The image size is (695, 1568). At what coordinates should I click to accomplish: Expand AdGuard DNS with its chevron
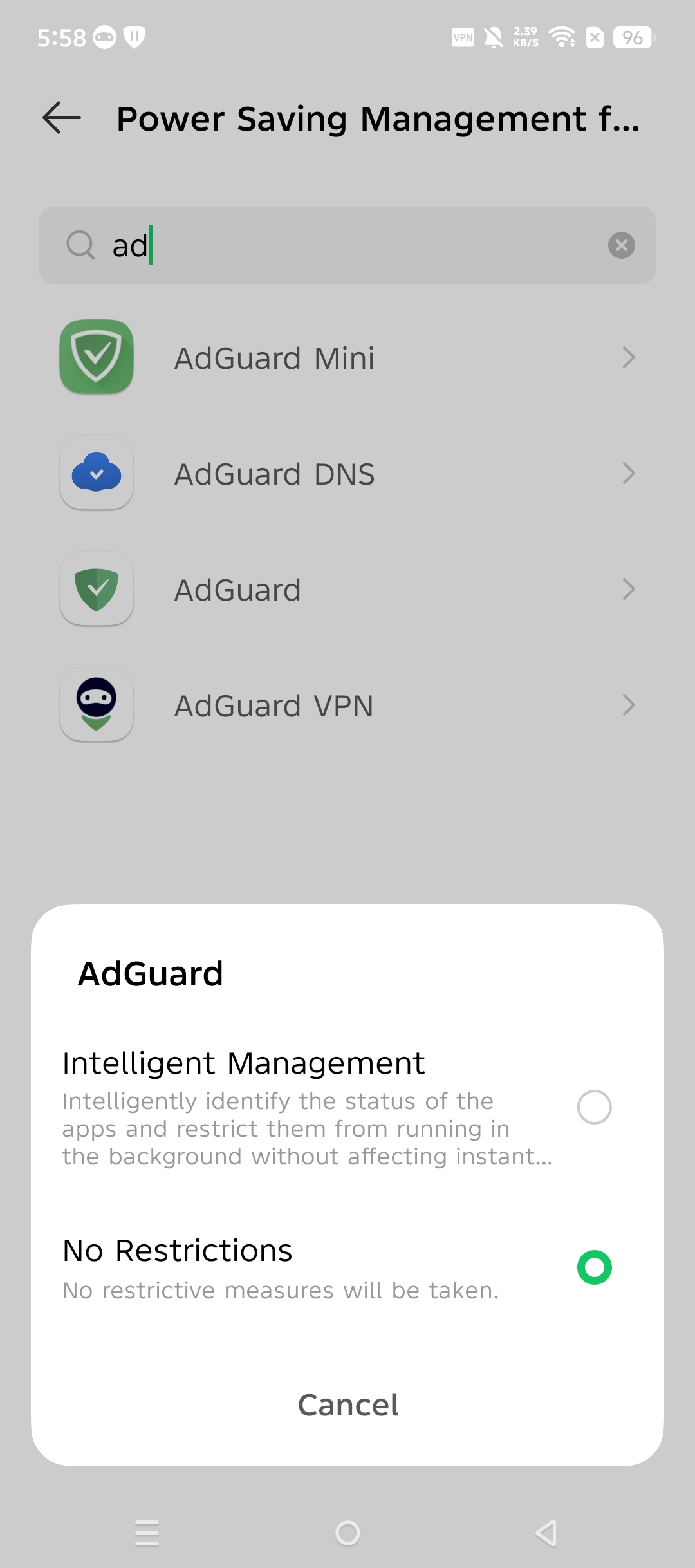629,473
